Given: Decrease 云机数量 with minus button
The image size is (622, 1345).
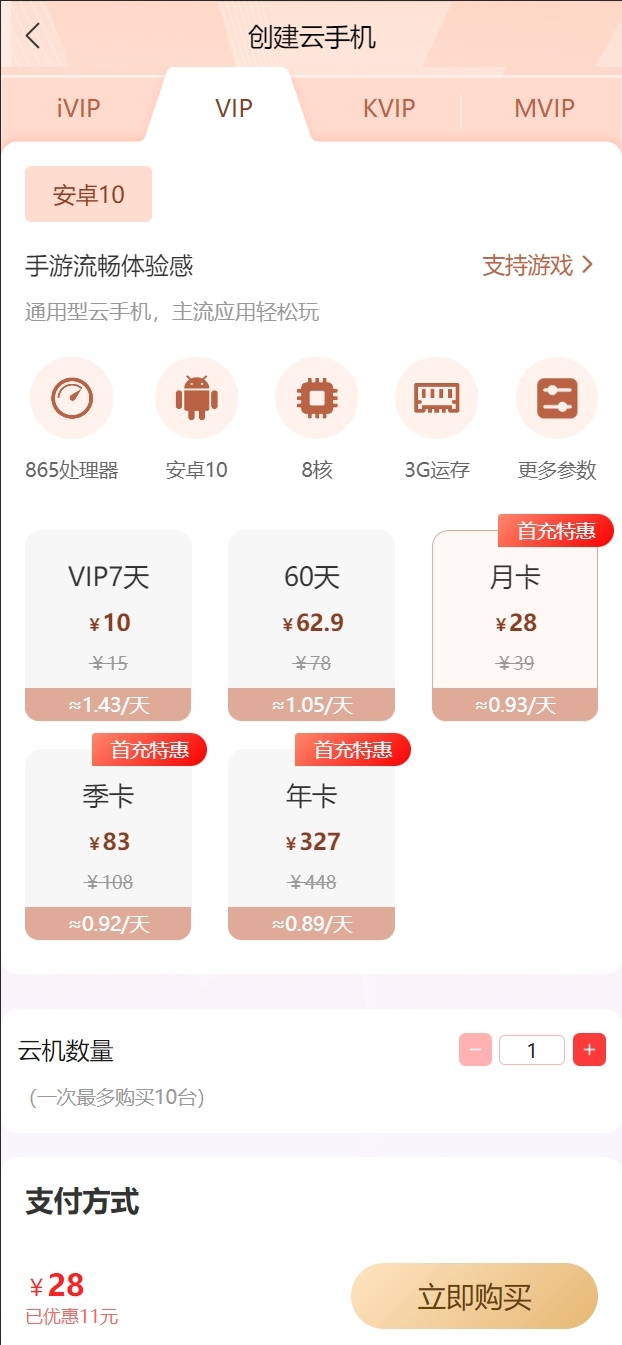Looking at the screenshot, I should (x=475, y=1050).
